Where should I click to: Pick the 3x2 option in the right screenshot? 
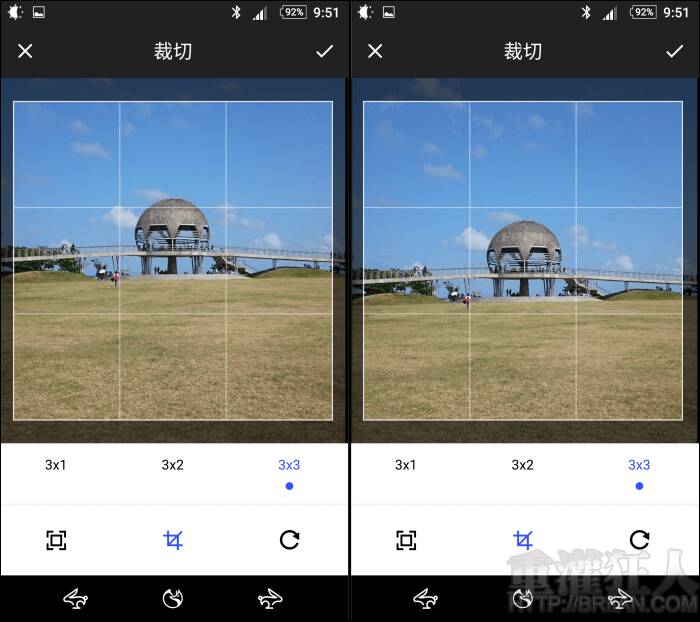522,465
